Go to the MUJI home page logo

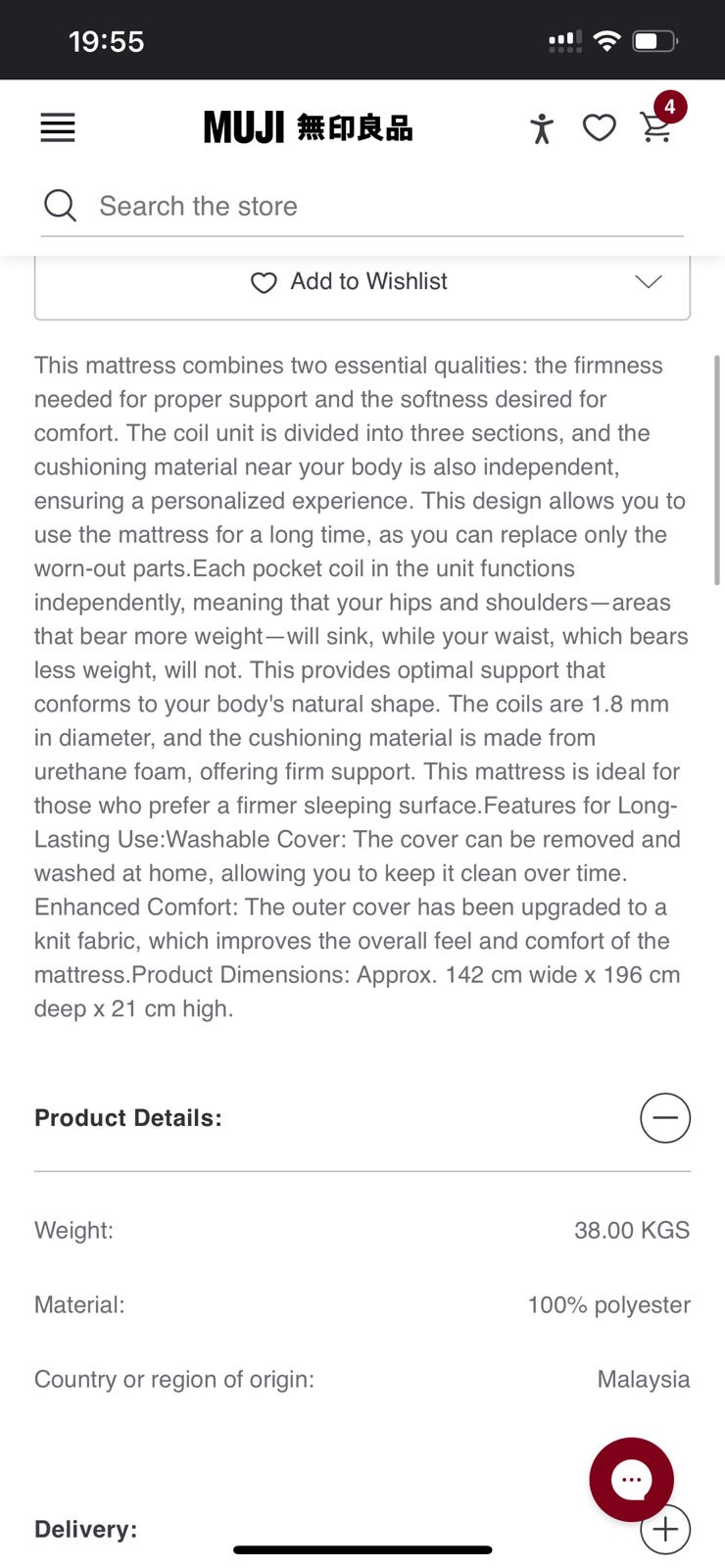coord(308,127)
